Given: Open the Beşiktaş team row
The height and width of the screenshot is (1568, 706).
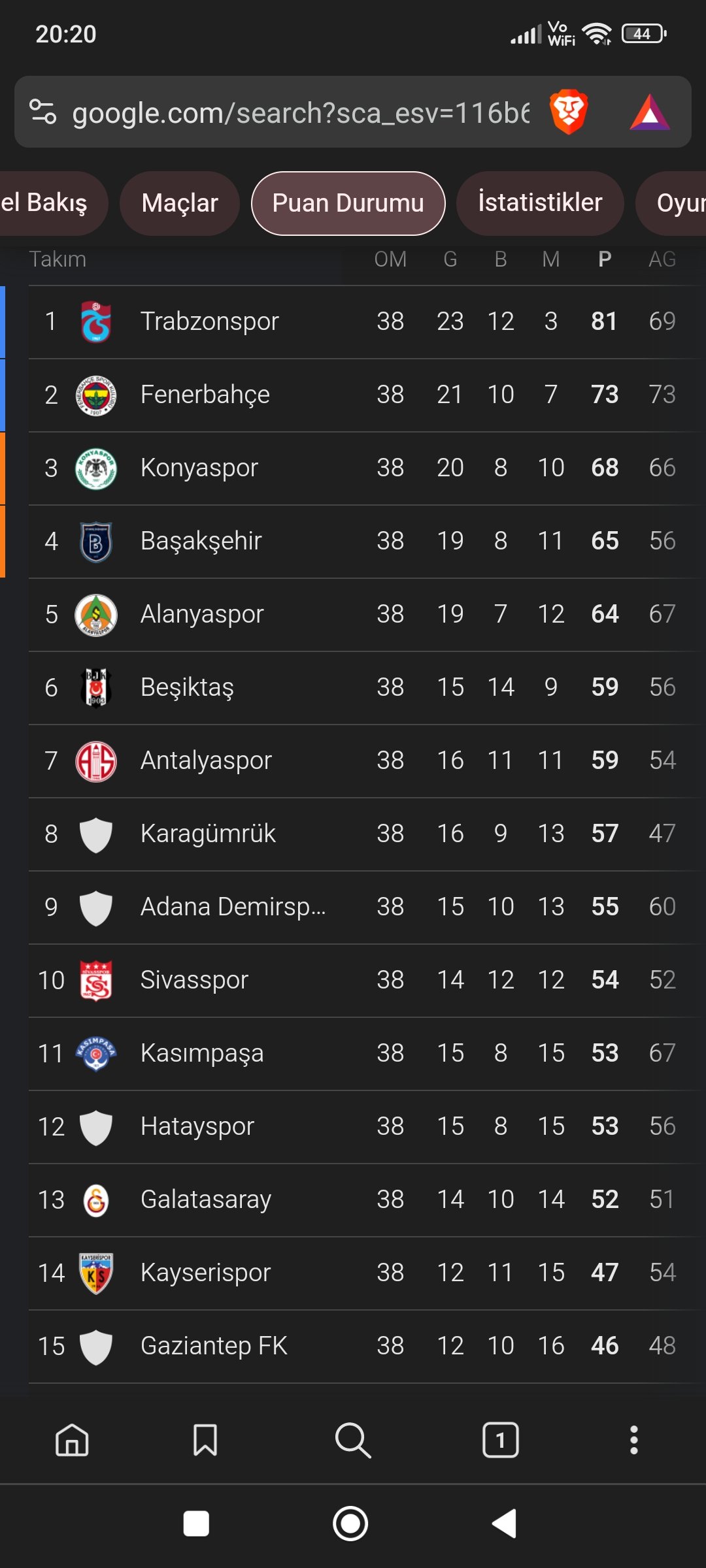Looking at the screenshot, I should click(x=187, y=687).
